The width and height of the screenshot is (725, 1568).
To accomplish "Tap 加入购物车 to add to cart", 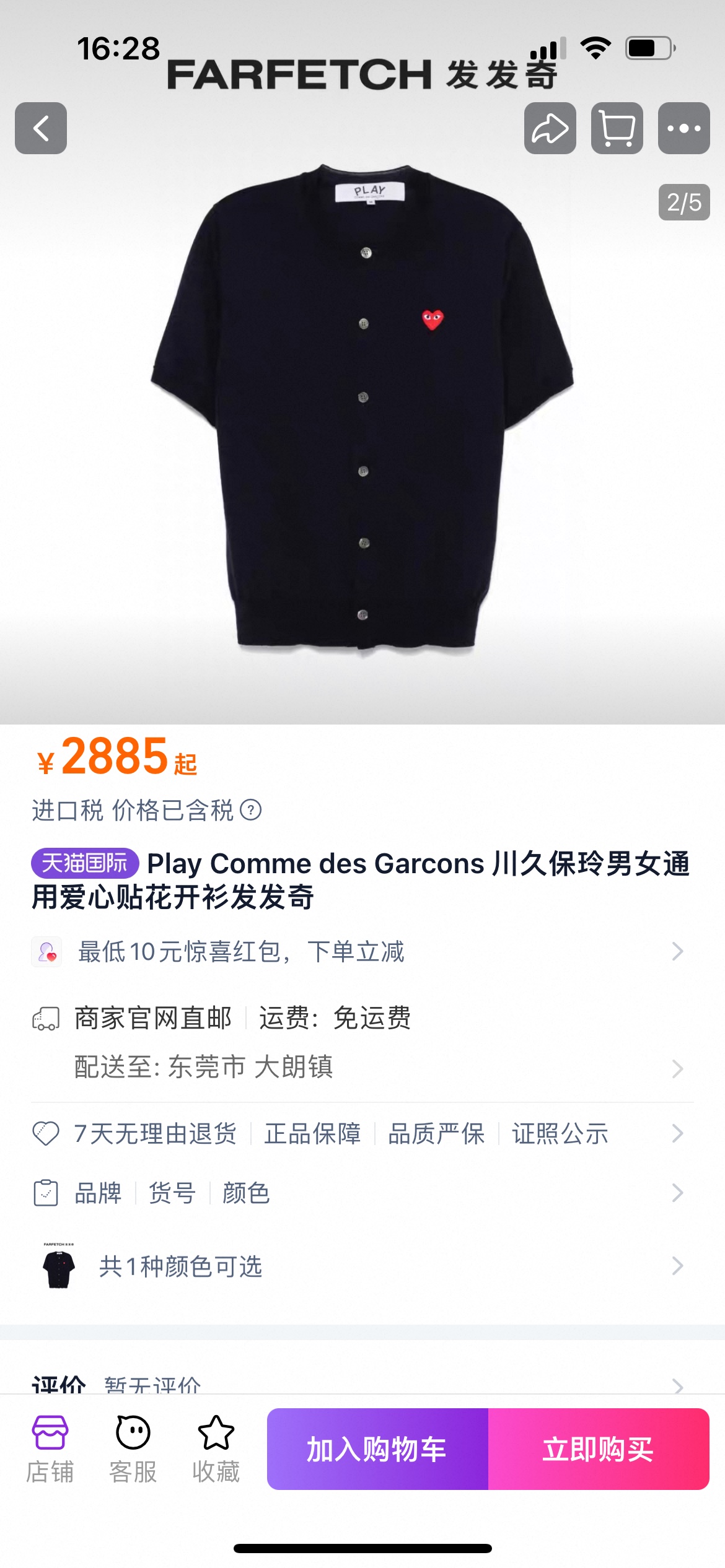I will coord(377,1449).
